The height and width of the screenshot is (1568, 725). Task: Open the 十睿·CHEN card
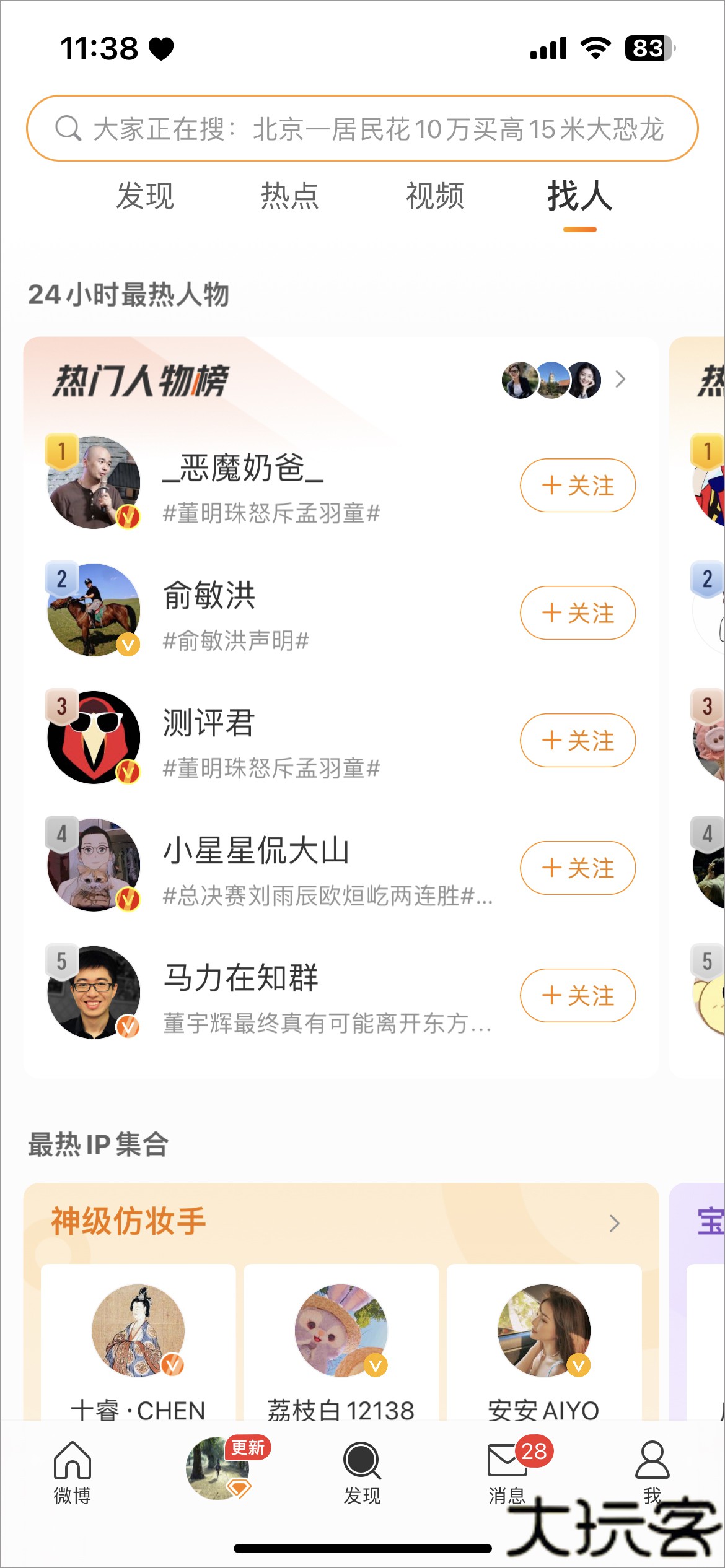[138, 1344]
